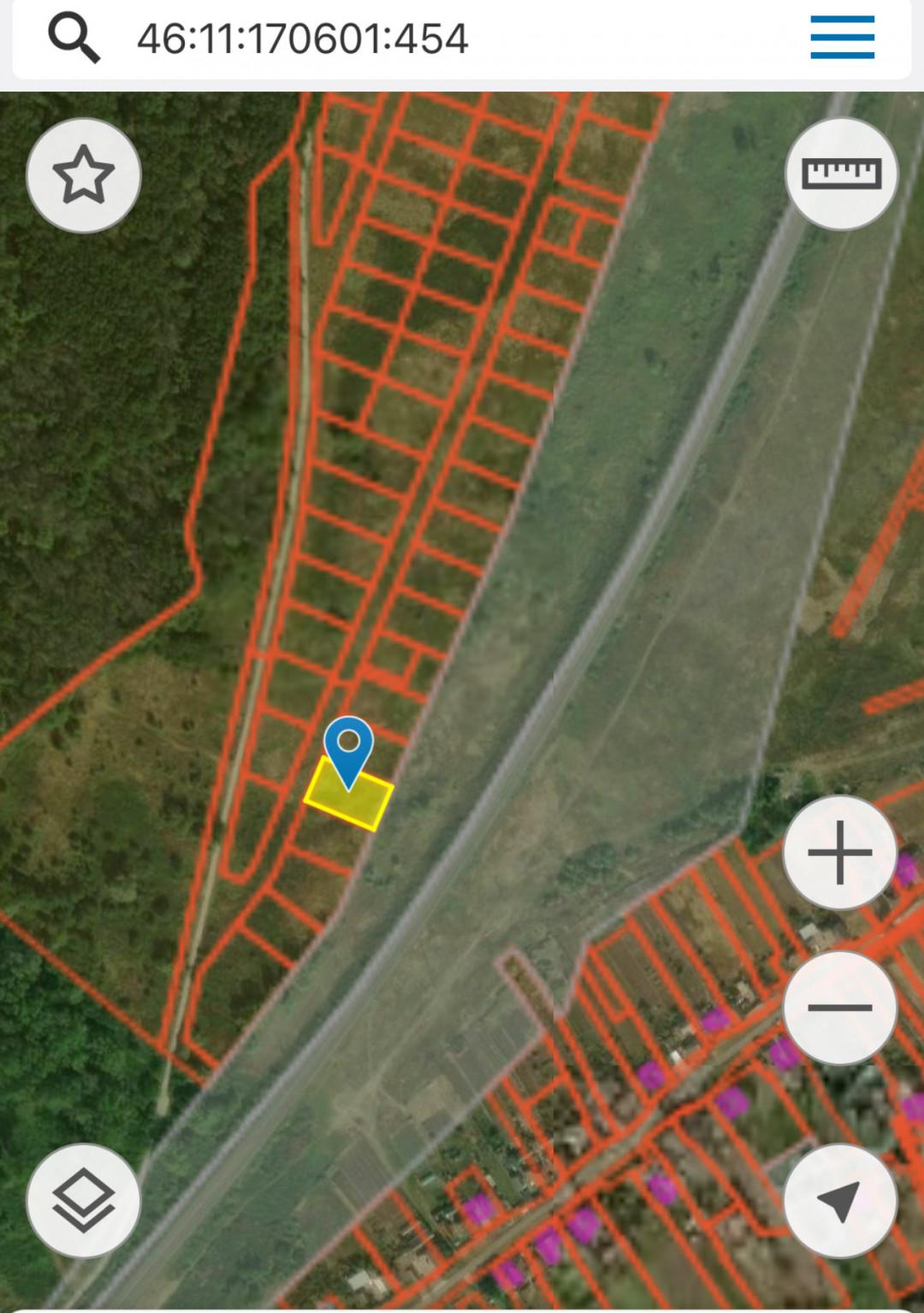
Task: Tap the search magnifier icon
Action: pyautogui.click(x=74, y=38)
